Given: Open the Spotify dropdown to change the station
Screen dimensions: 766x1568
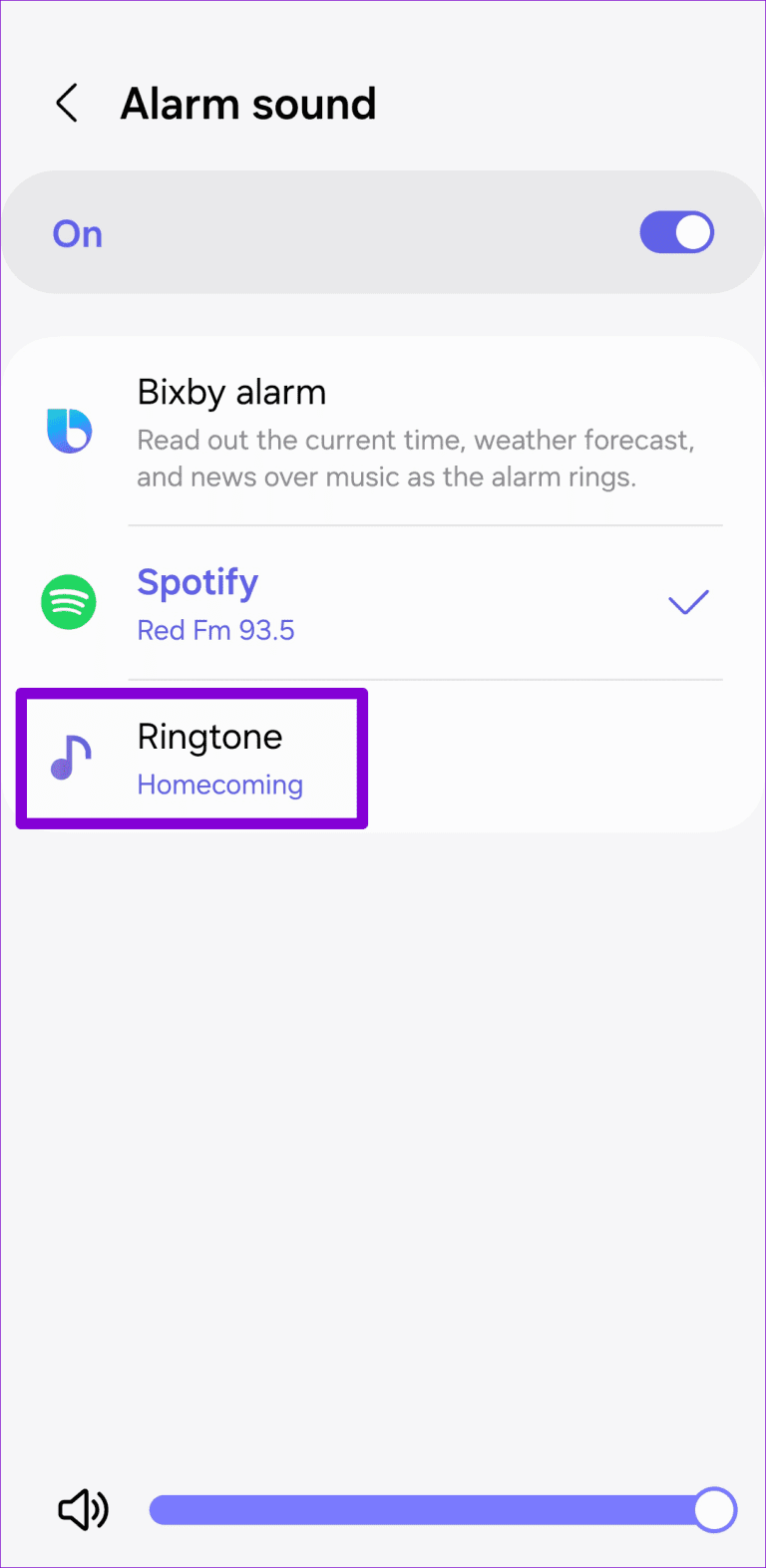Looking at the screenshot, I should tap(687, 602).
